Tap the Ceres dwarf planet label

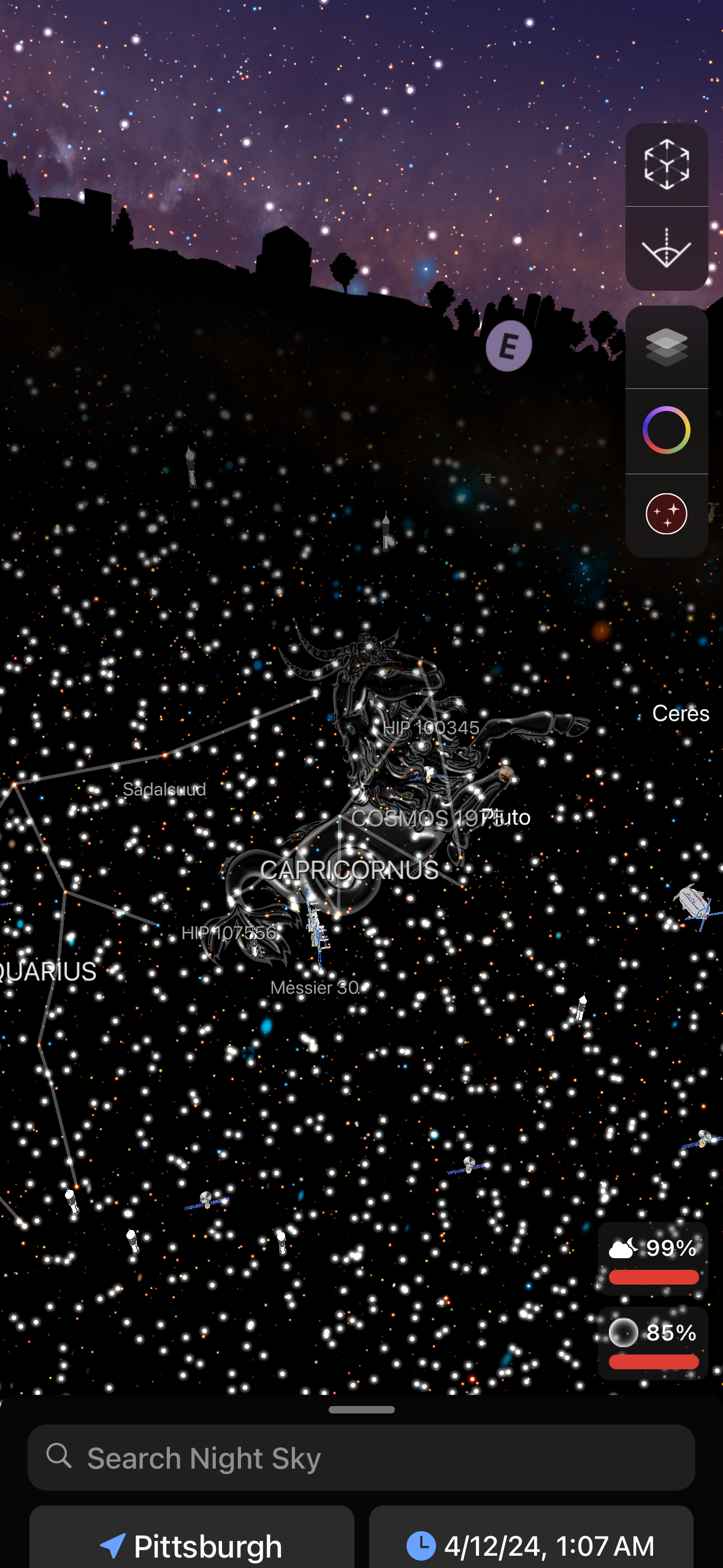point(681,713)
